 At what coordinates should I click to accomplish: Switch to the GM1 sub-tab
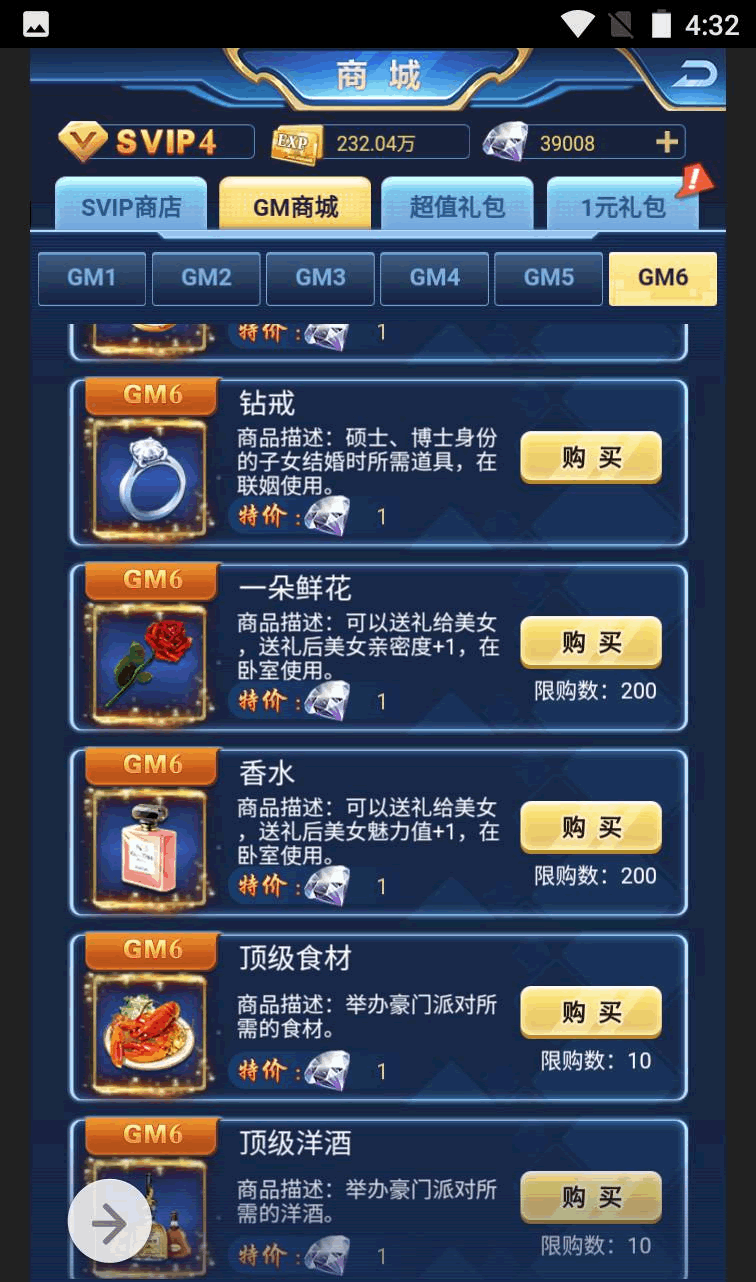pos(92,278)
